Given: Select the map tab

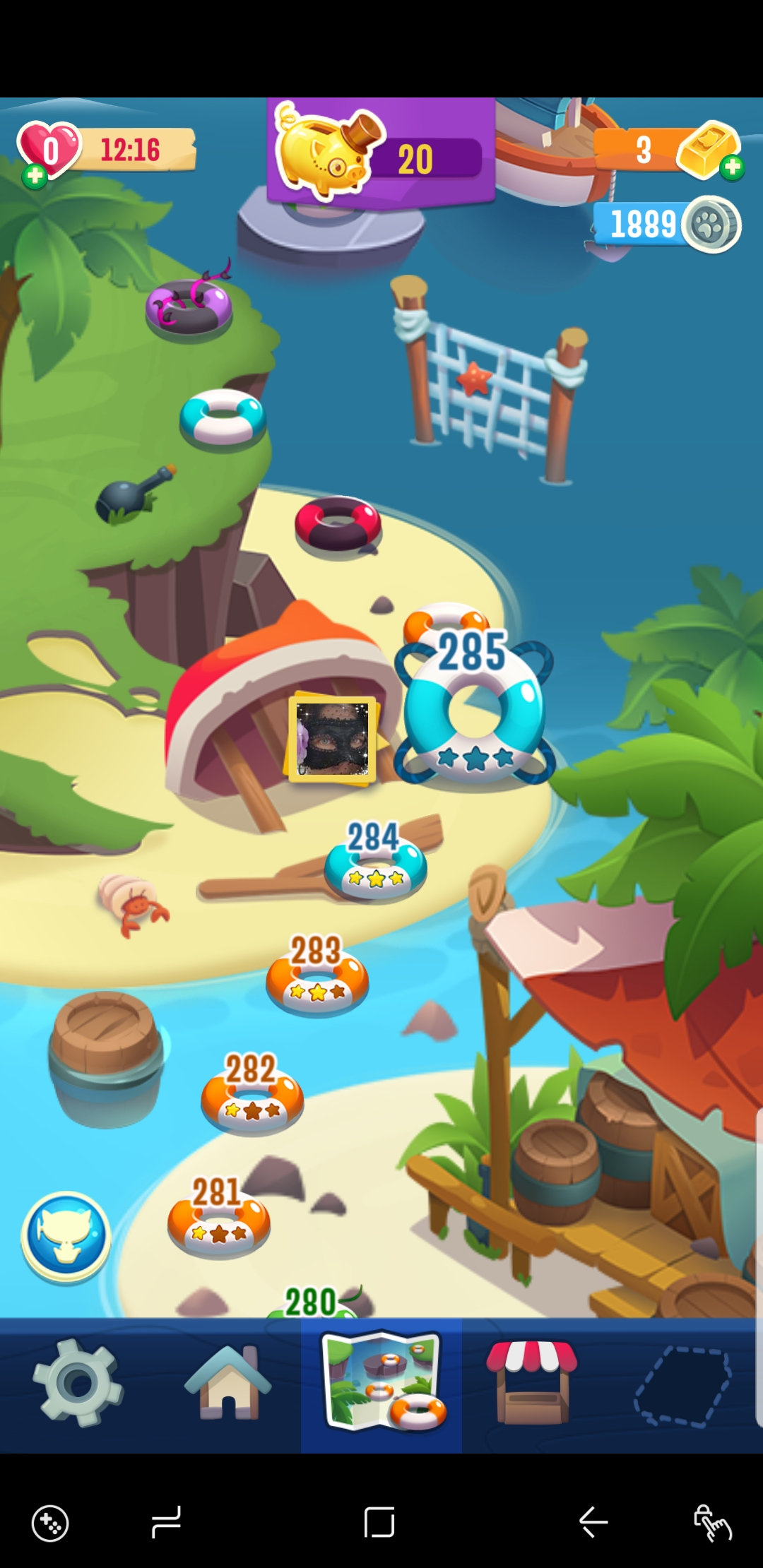Looking at the screenshot, I should tap(381, 1383).
